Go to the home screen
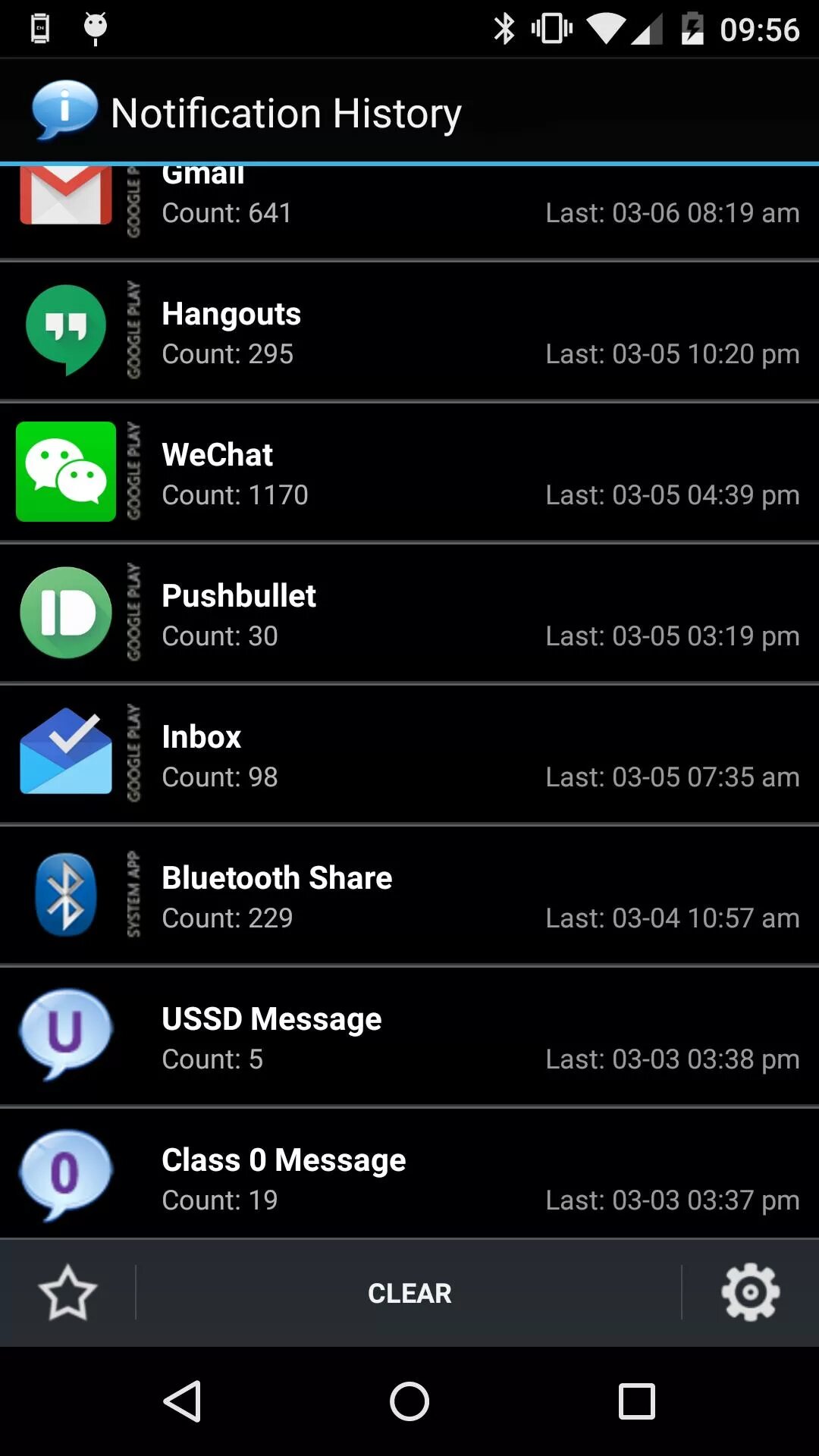Viewport: 819px width, 1456px height. tap(409, 1401)
